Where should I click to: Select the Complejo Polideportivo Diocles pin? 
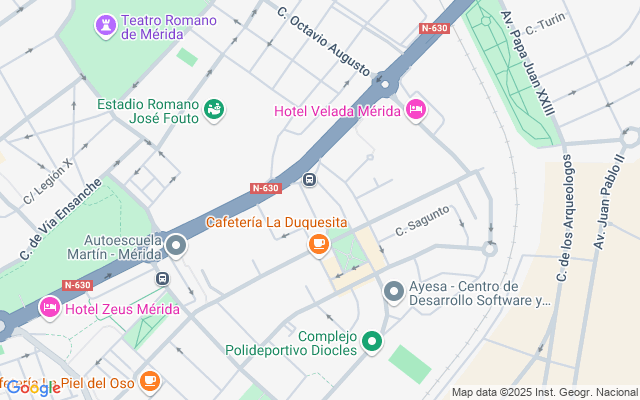372,342
